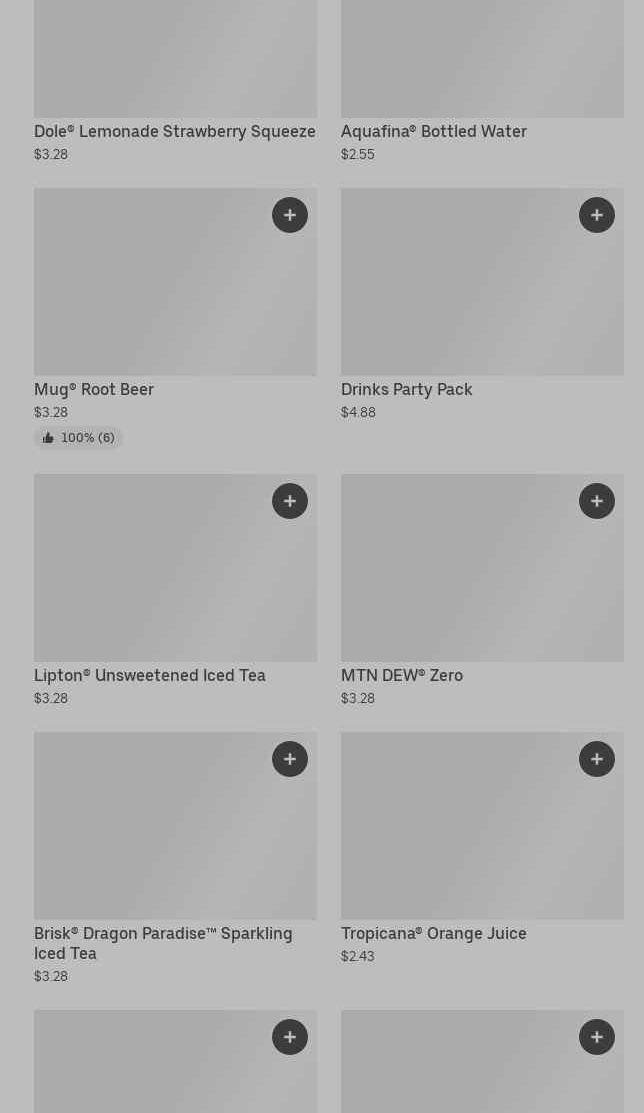Add Lipton Unsweetened Iced Tea to cart
Viewport: 644px width, 1113px height.
click(290, 501)
